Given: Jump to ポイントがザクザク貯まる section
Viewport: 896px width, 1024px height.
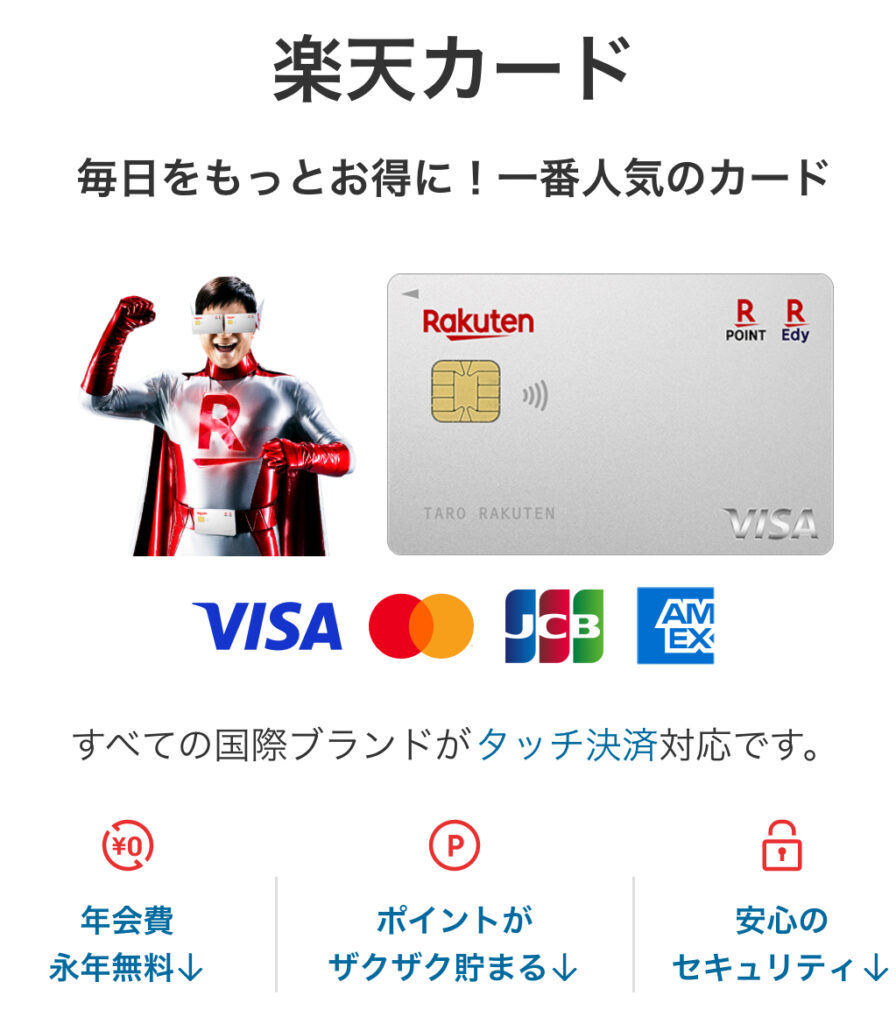Looking at the screenshot, I should 454,943.
